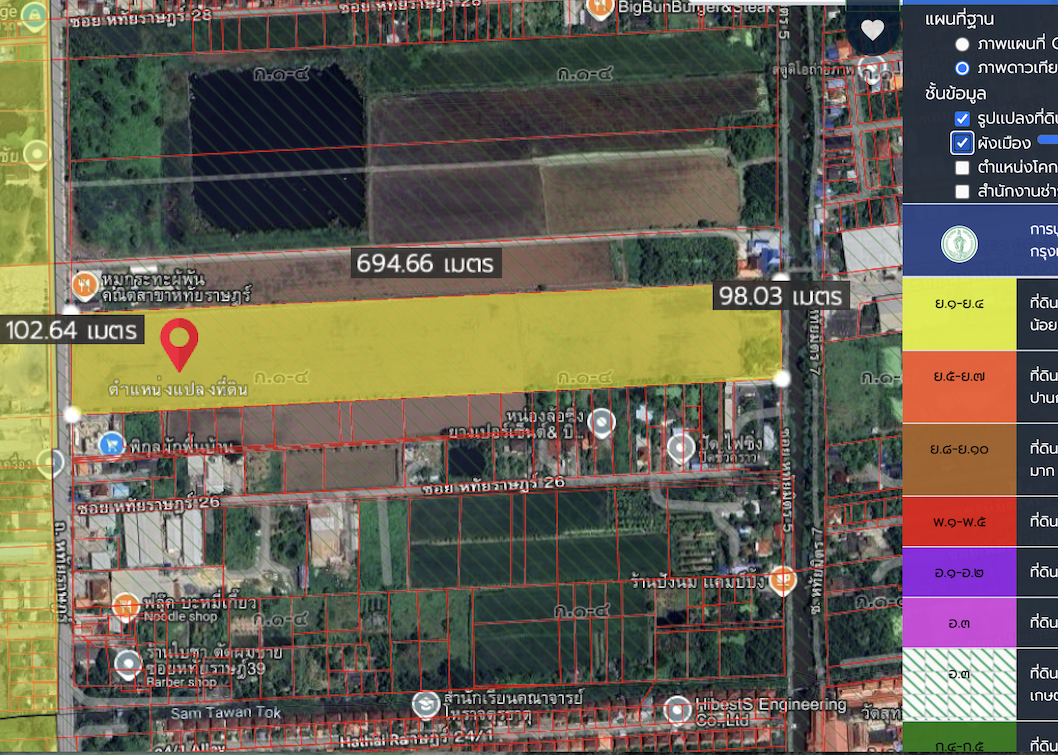The width and height of the screenshot is (1058, 756).
Task: Open the หมูกระทะผัผัน restaurant marker
Action: tap(85, 287)
